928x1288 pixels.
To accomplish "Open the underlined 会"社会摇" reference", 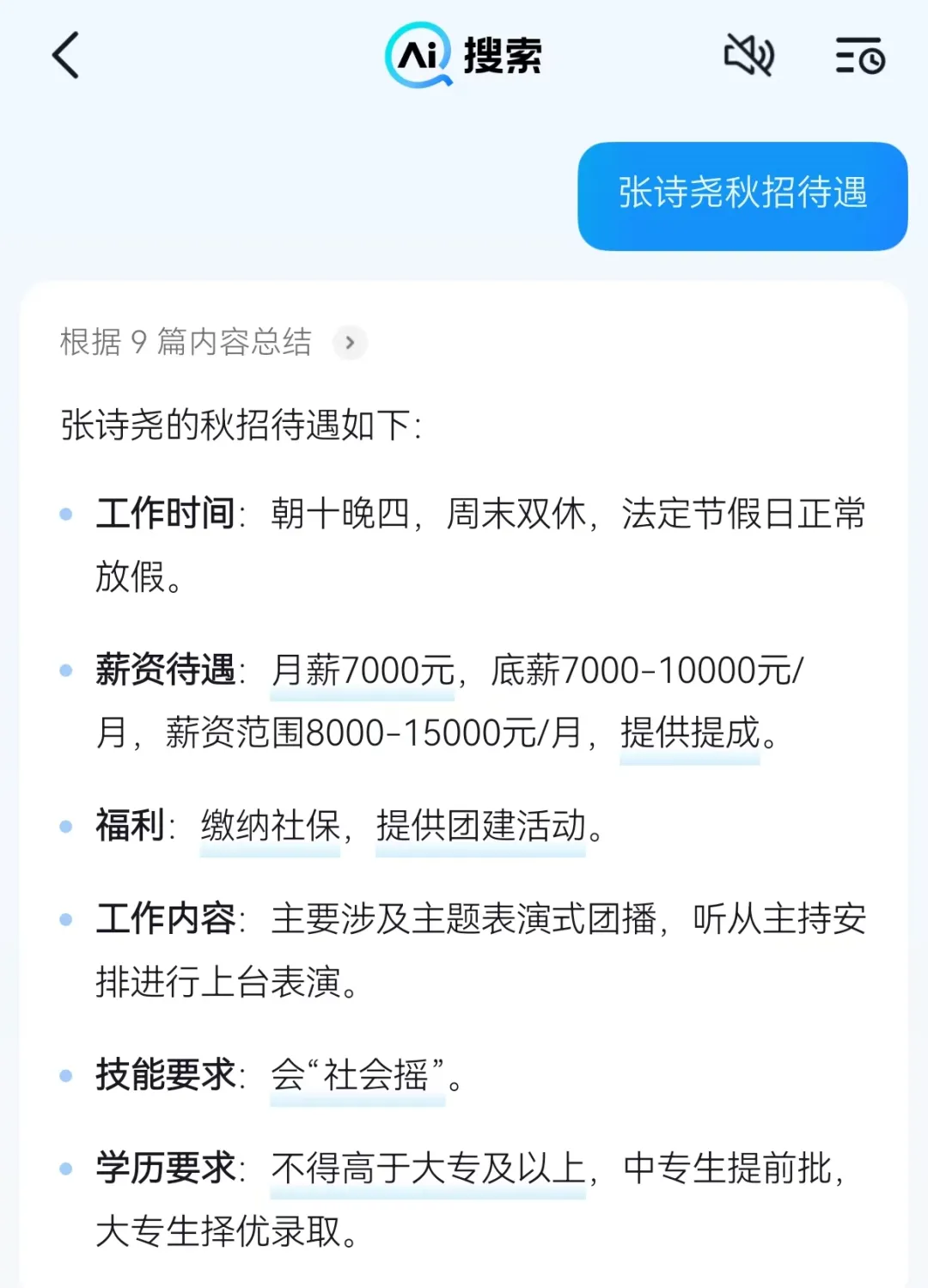I will 357,1075.
